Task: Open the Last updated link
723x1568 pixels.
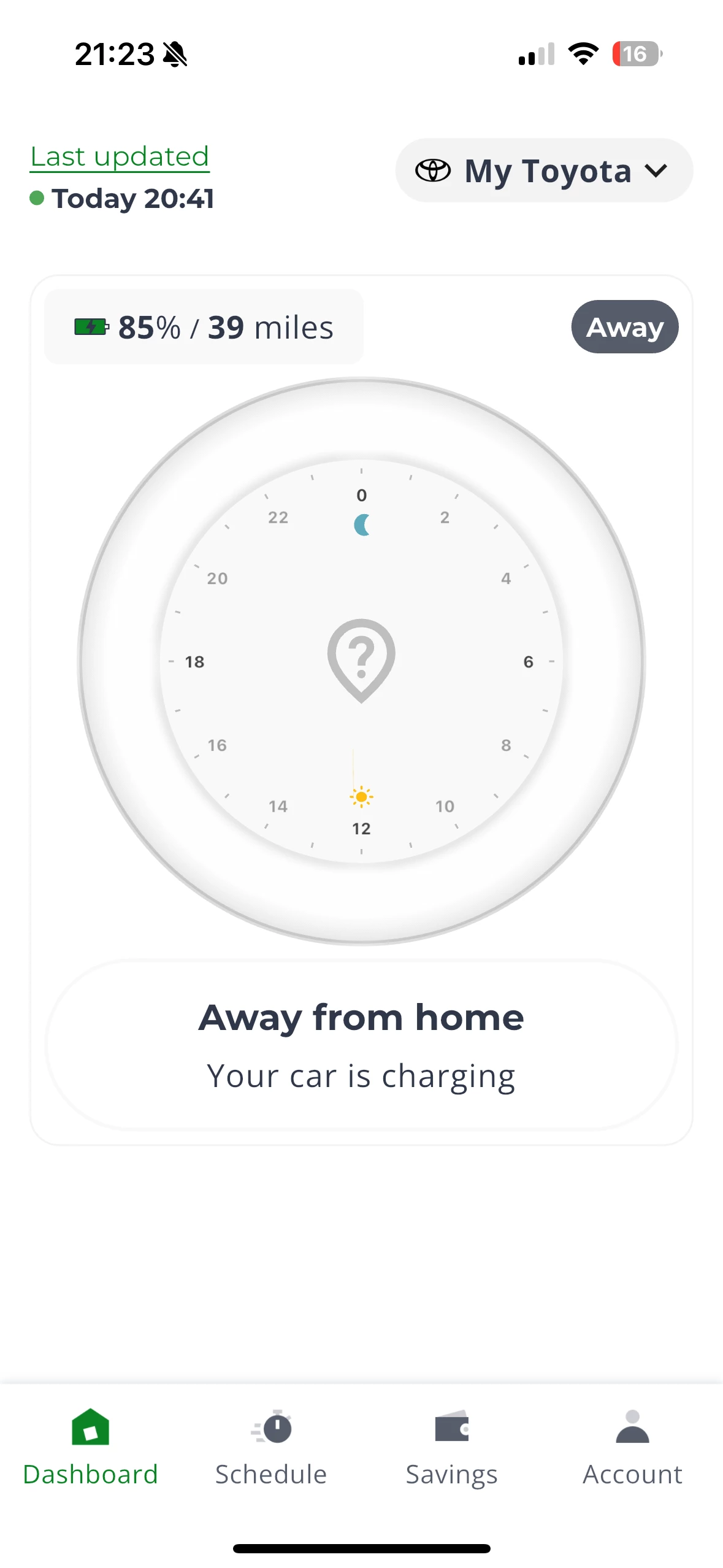Action: [120, 156]
